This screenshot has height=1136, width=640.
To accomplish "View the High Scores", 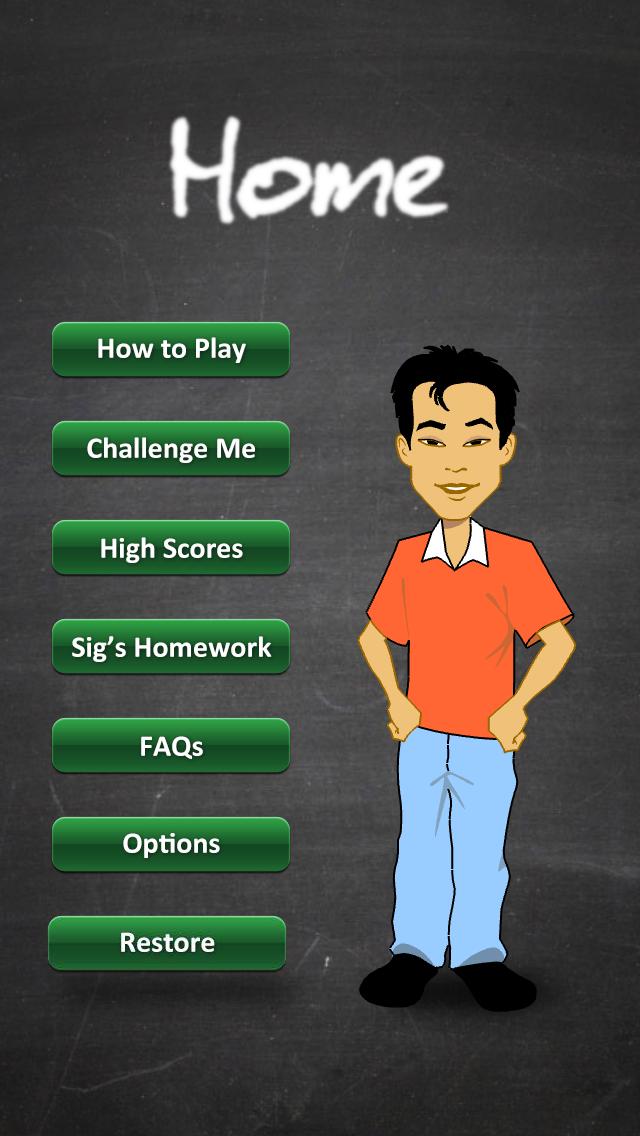I will (x=171, y=547).
